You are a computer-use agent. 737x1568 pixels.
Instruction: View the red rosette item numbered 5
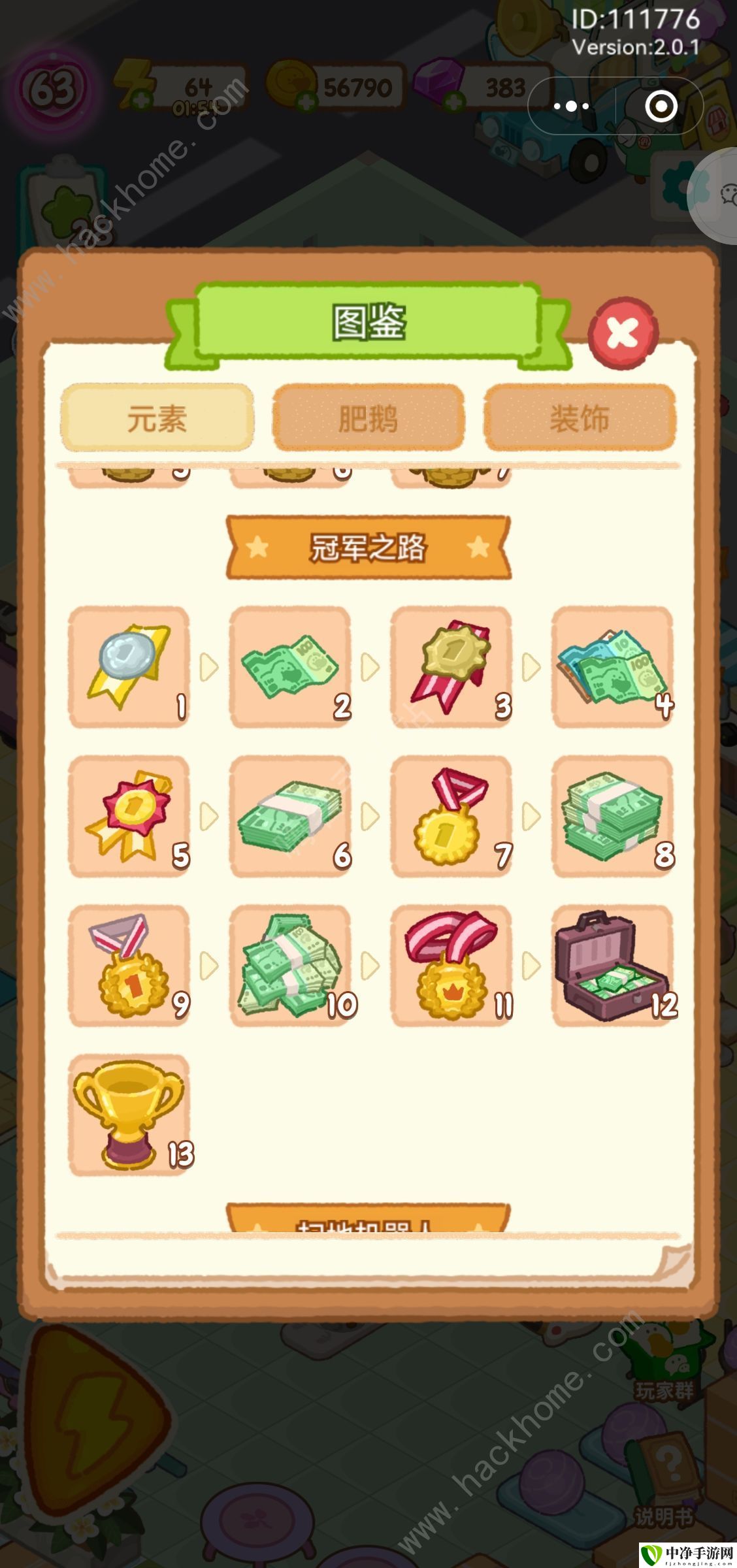[x=129, y=816]
